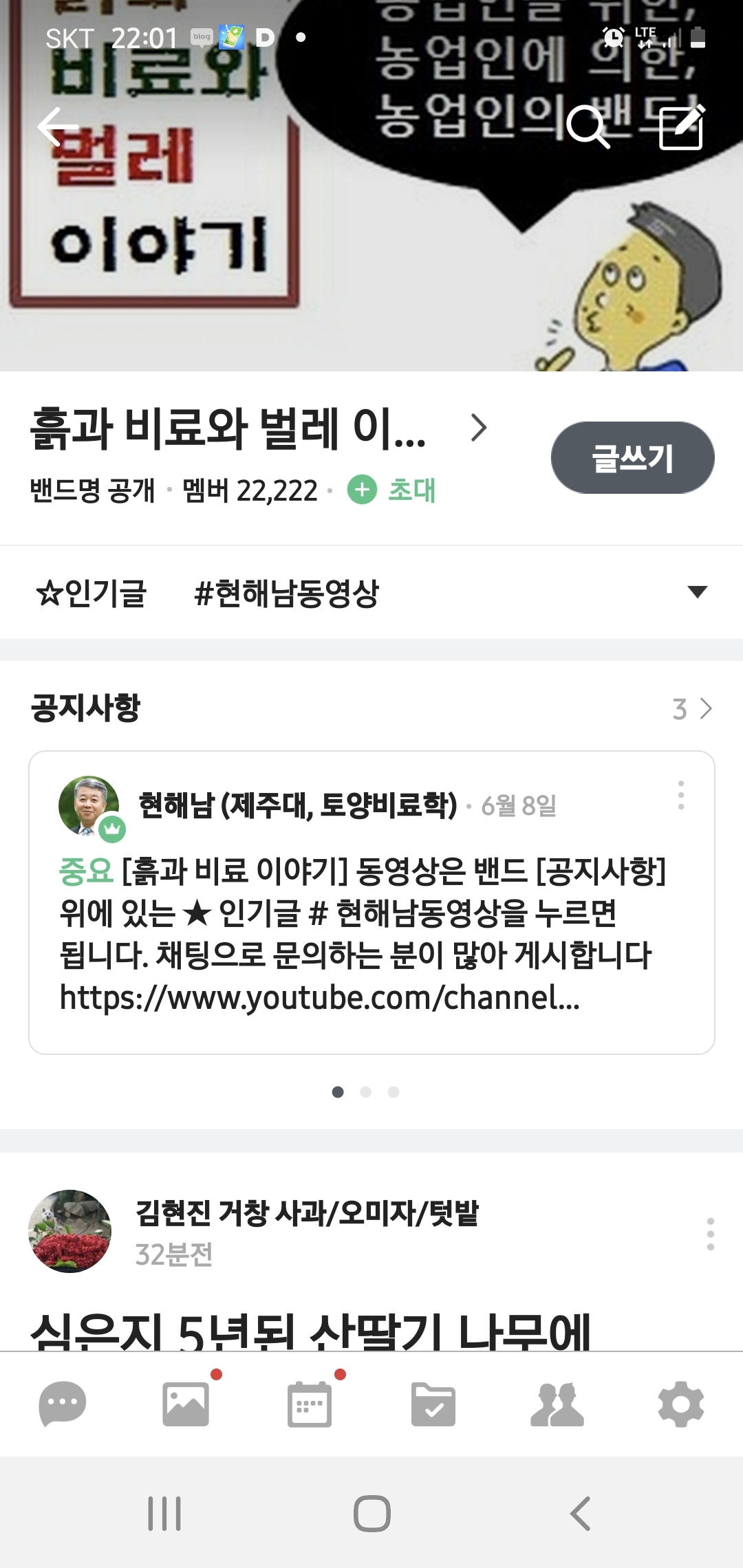Switch to the calendar tab
743x1568 pixels.
coord(310,1404)
